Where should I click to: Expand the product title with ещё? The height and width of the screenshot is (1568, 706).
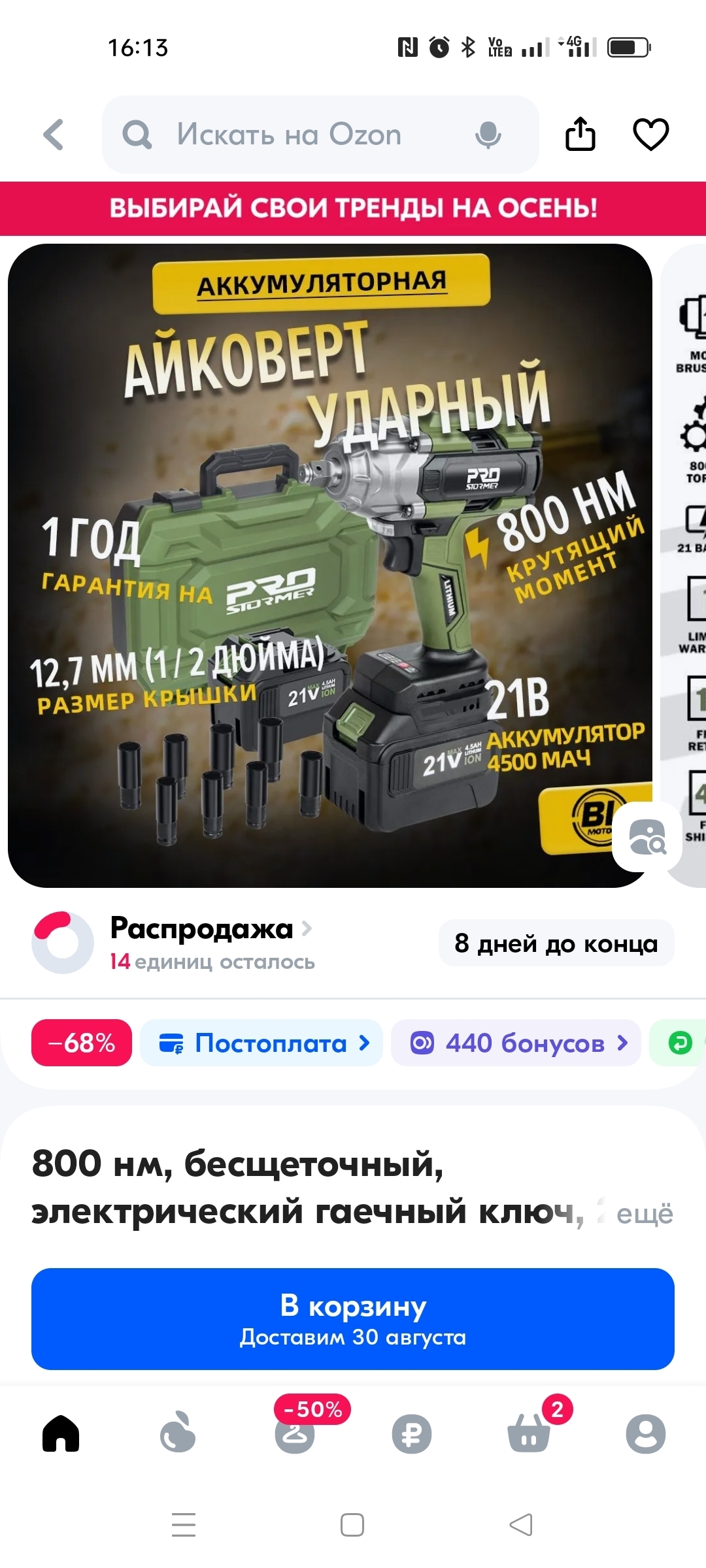(x=644, y=1214)
